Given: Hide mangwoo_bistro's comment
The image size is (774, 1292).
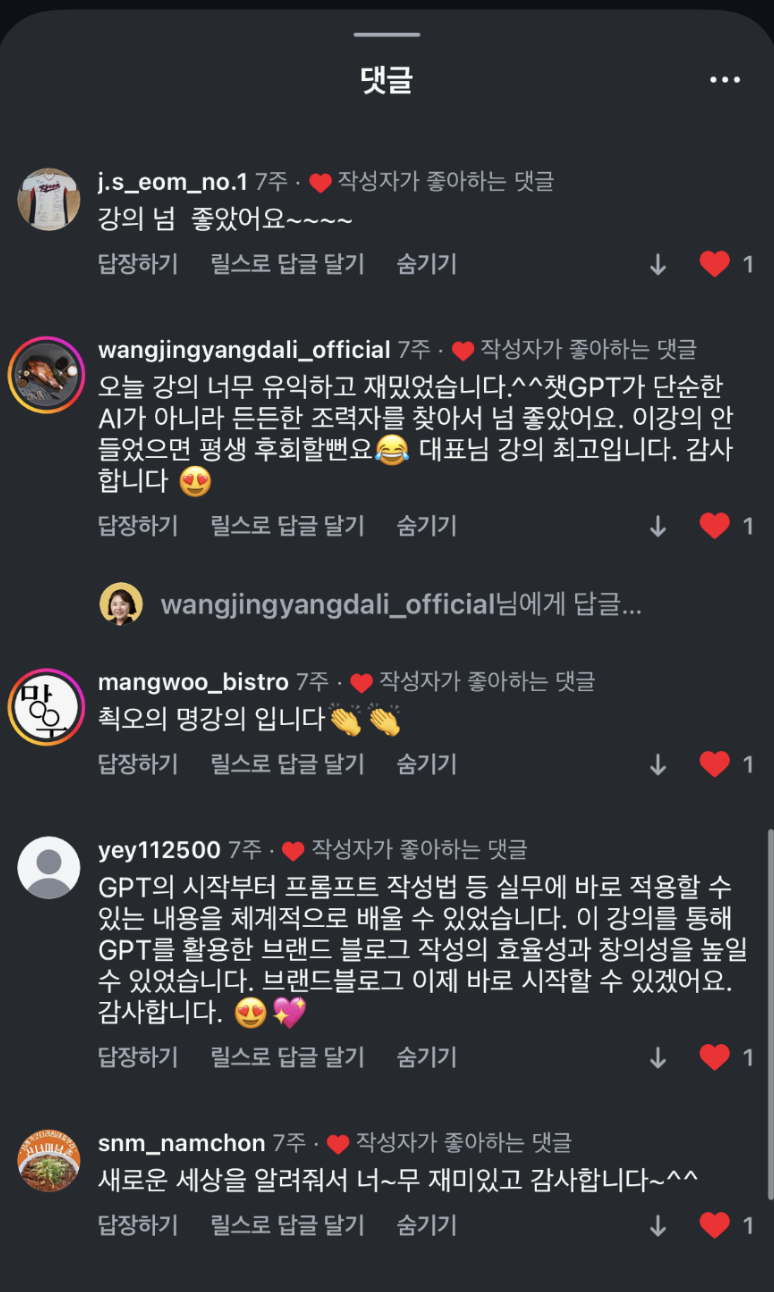Looking at the screenshot, I should 426,764.
